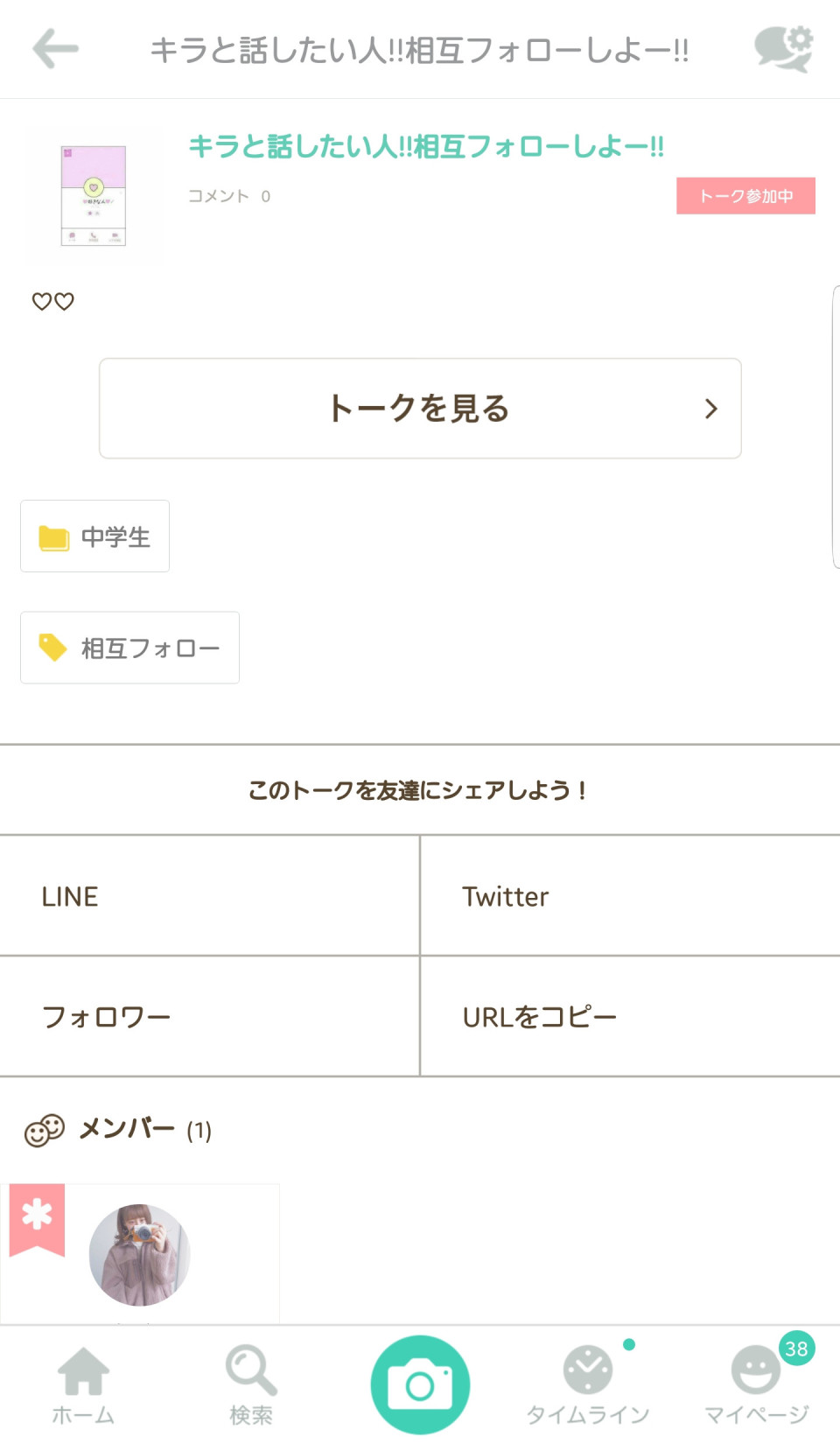
Task: Tap the トーク参加中 badge button
Action: point(745,196)
